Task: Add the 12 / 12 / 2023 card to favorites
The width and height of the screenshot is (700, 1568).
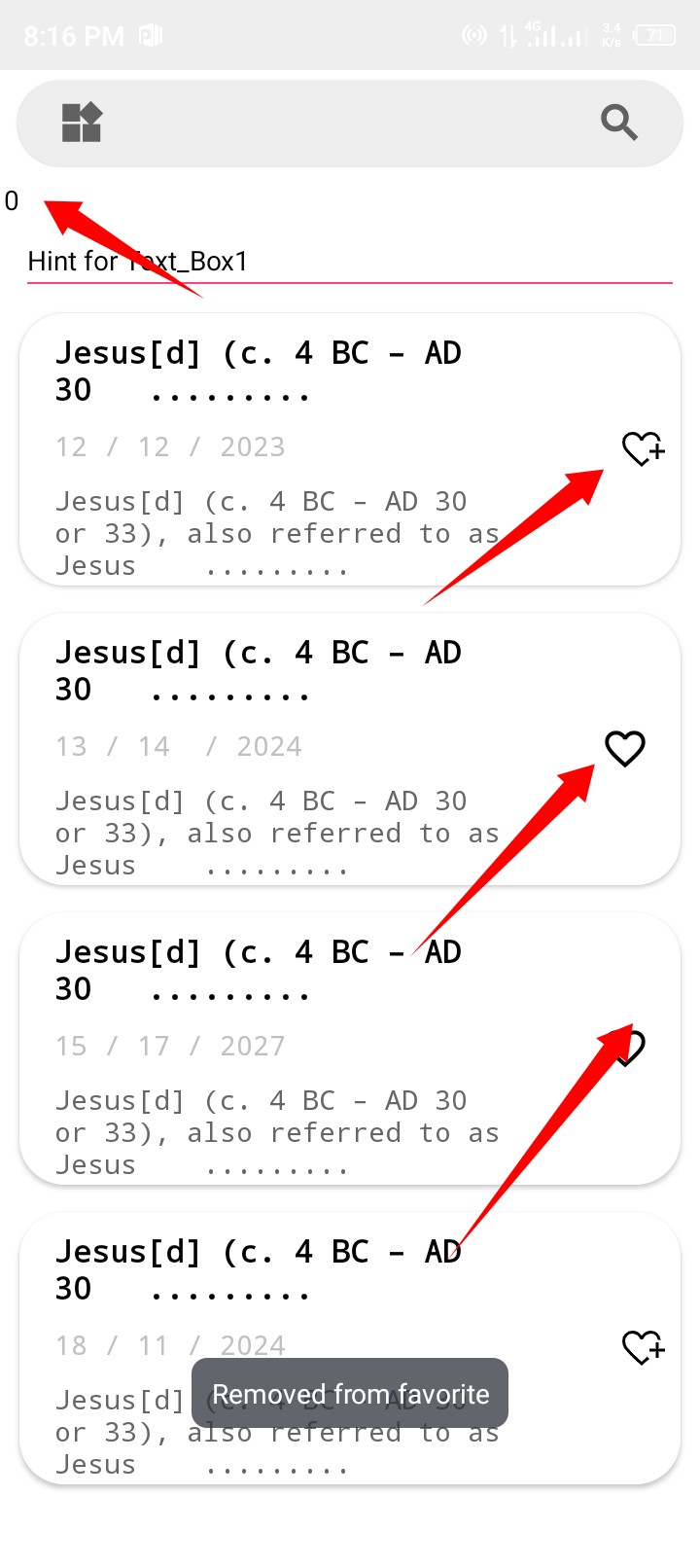Action: pyautogui.click(x=642, y=448)
